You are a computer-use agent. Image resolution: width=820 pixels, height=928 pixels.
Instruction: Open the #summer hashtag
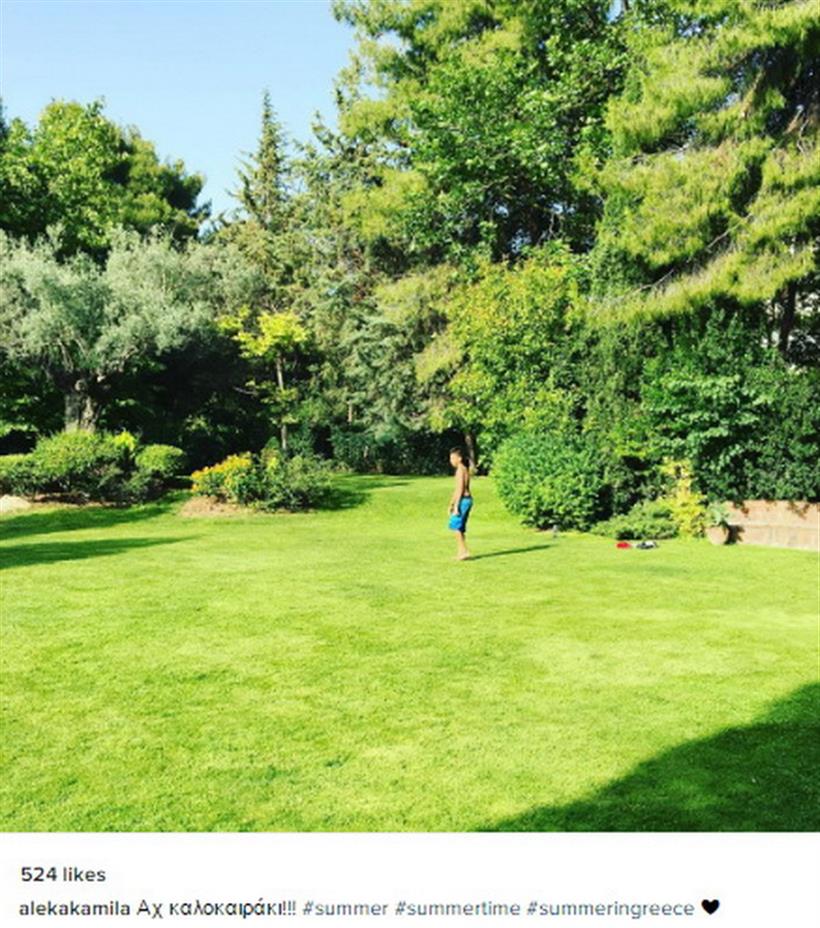pos(345,908)
